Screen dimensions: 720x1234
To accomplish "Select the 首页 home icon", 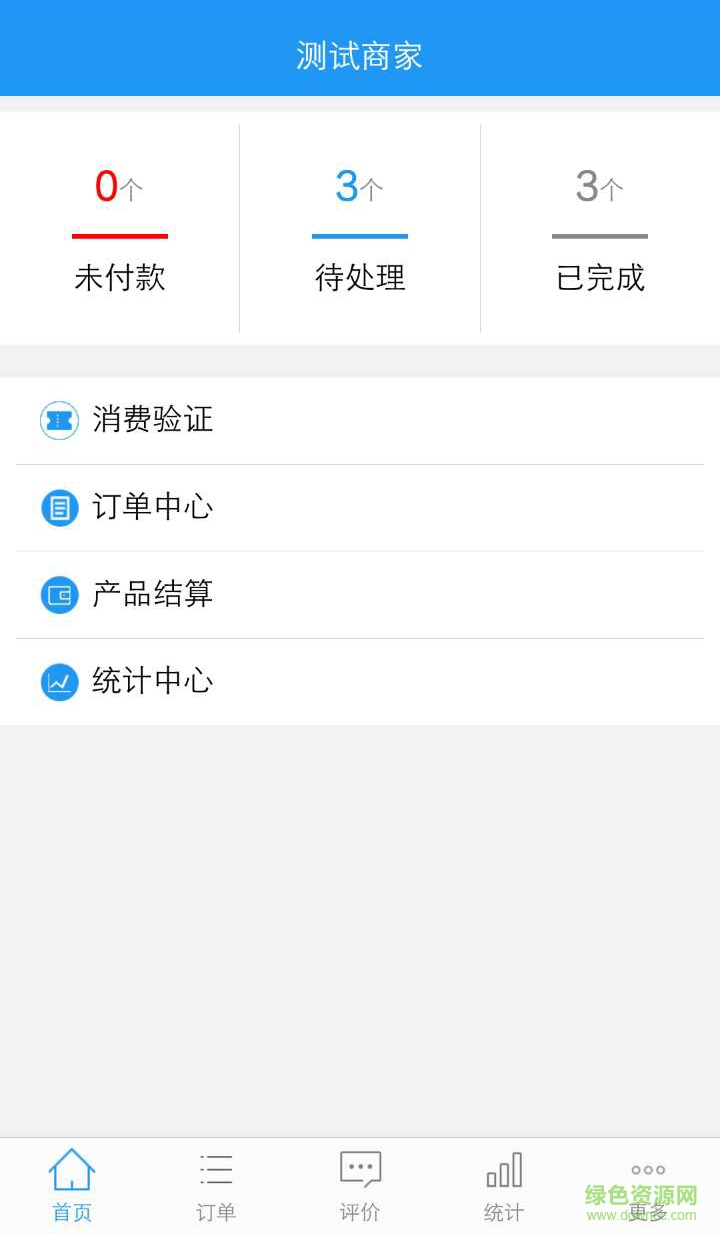I will tap(71, 1167).
